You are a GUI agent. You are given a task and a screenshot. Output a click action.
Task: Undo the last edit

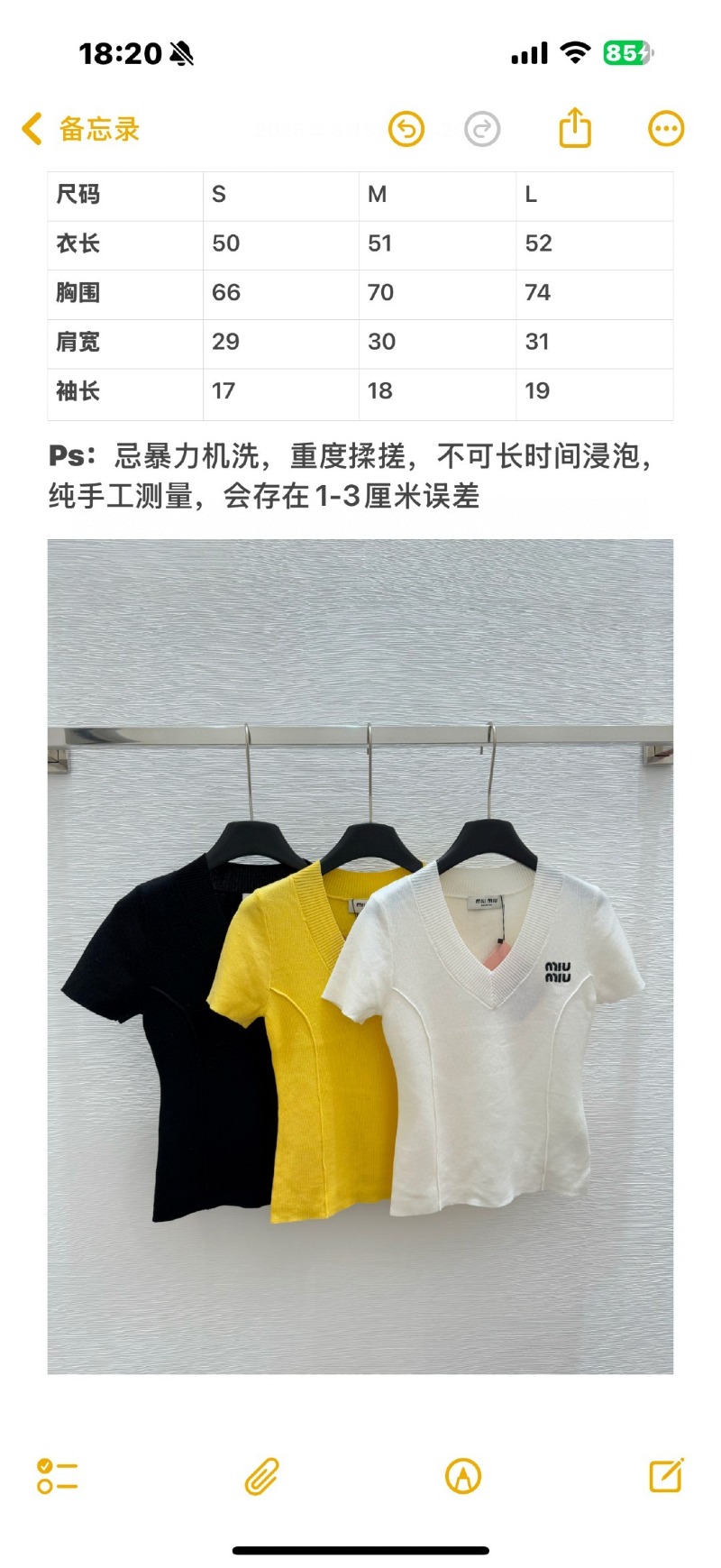pyautogui.click(x=406, y=129)
